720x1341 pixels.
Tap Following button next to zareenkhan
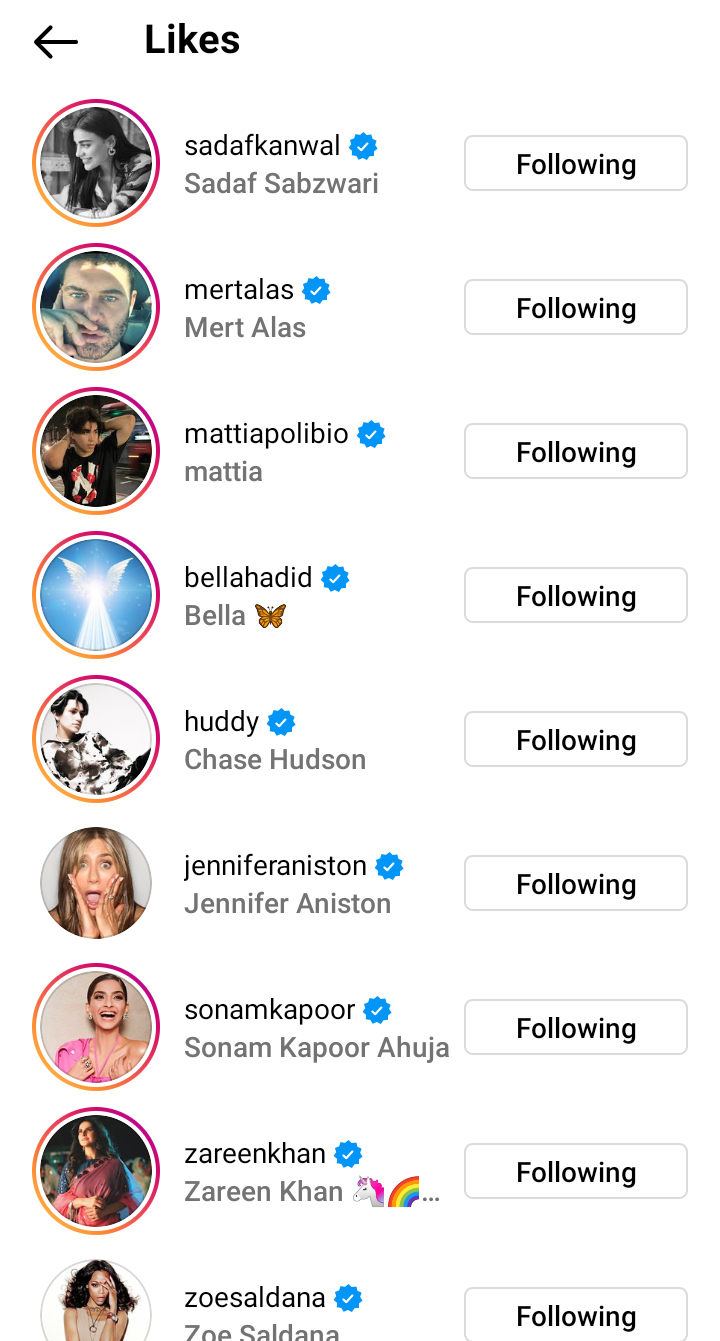coord(575,1172)
